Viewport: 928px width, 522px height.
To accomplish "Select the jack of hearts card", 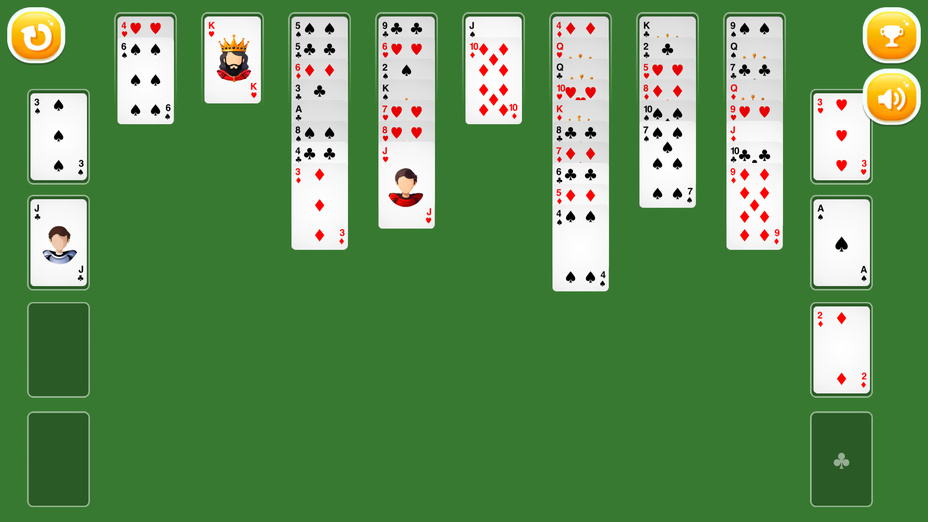I will tap(406, 188).
